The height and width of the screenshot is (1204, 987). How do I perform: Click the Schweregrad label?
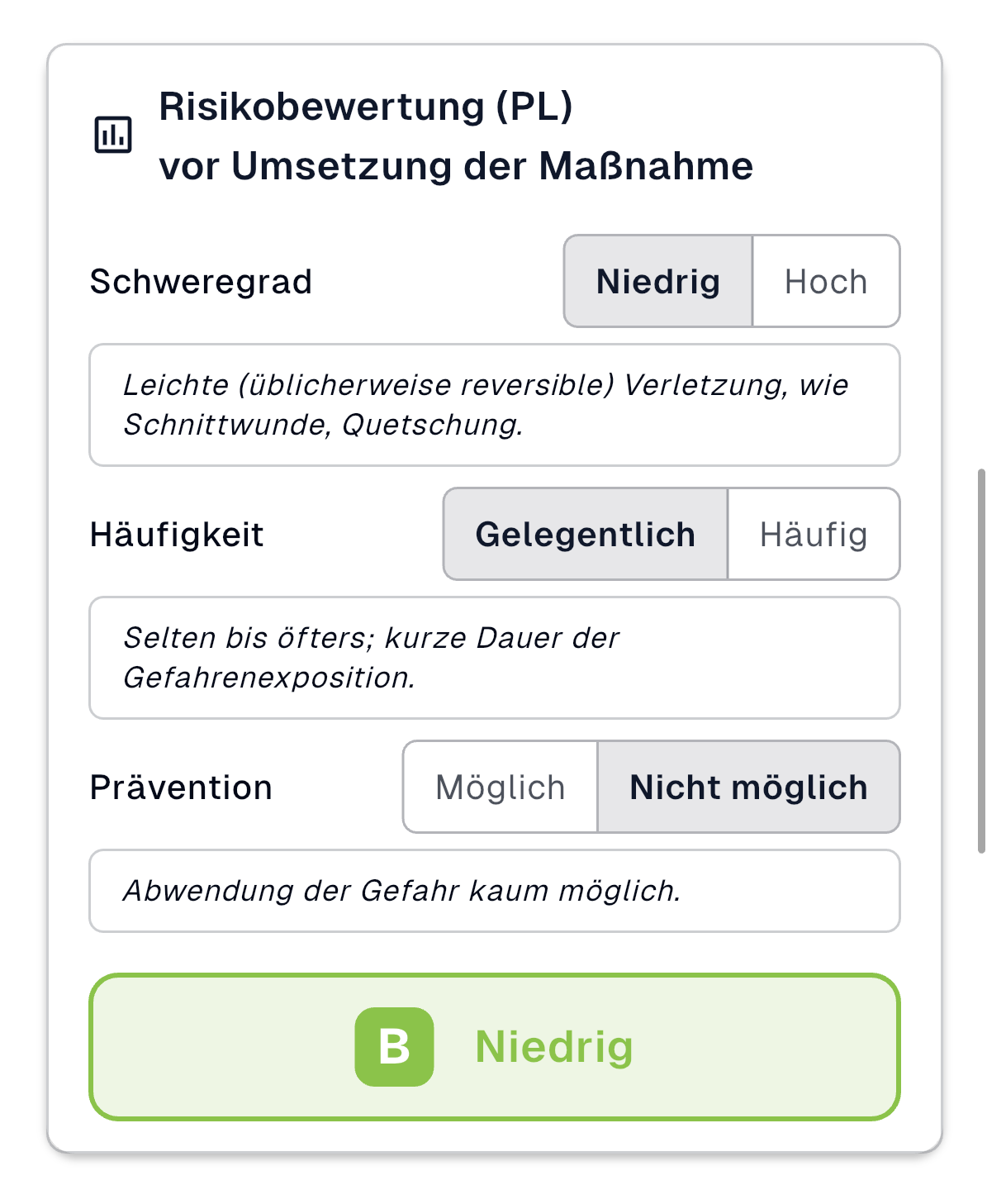201,282
